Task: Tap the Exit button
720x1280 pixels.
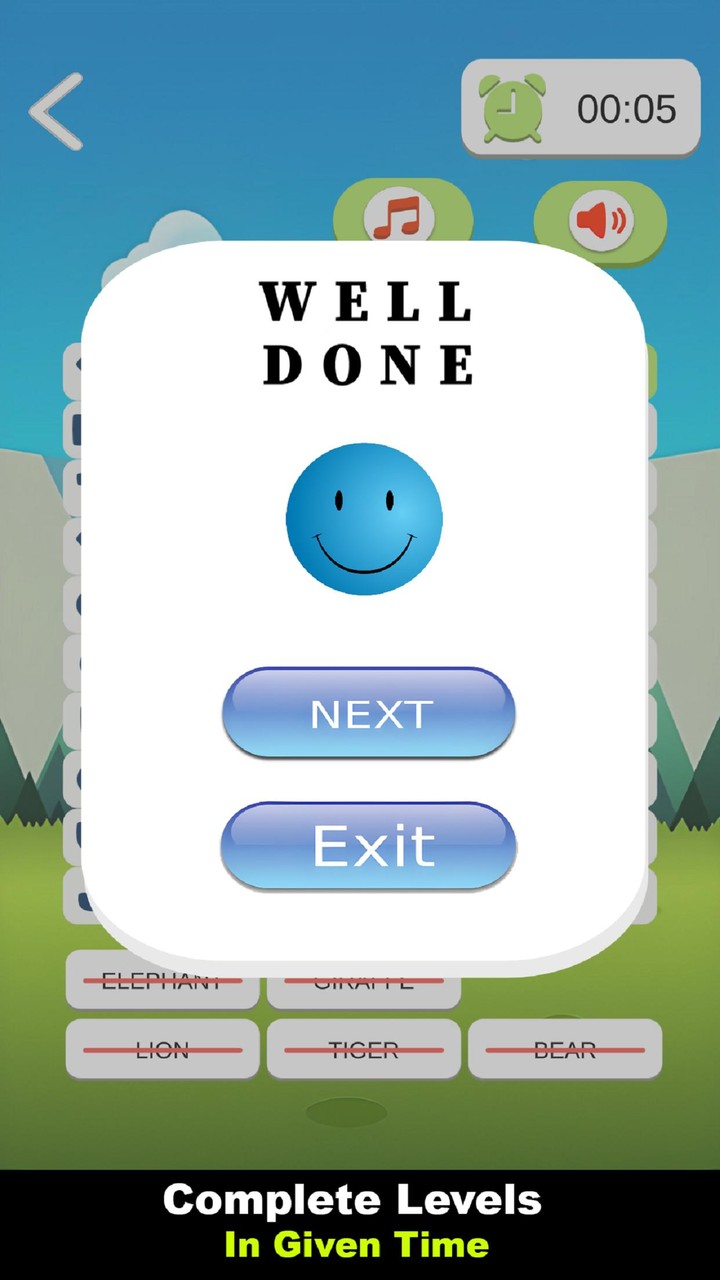Action: (x=368, y=846)
